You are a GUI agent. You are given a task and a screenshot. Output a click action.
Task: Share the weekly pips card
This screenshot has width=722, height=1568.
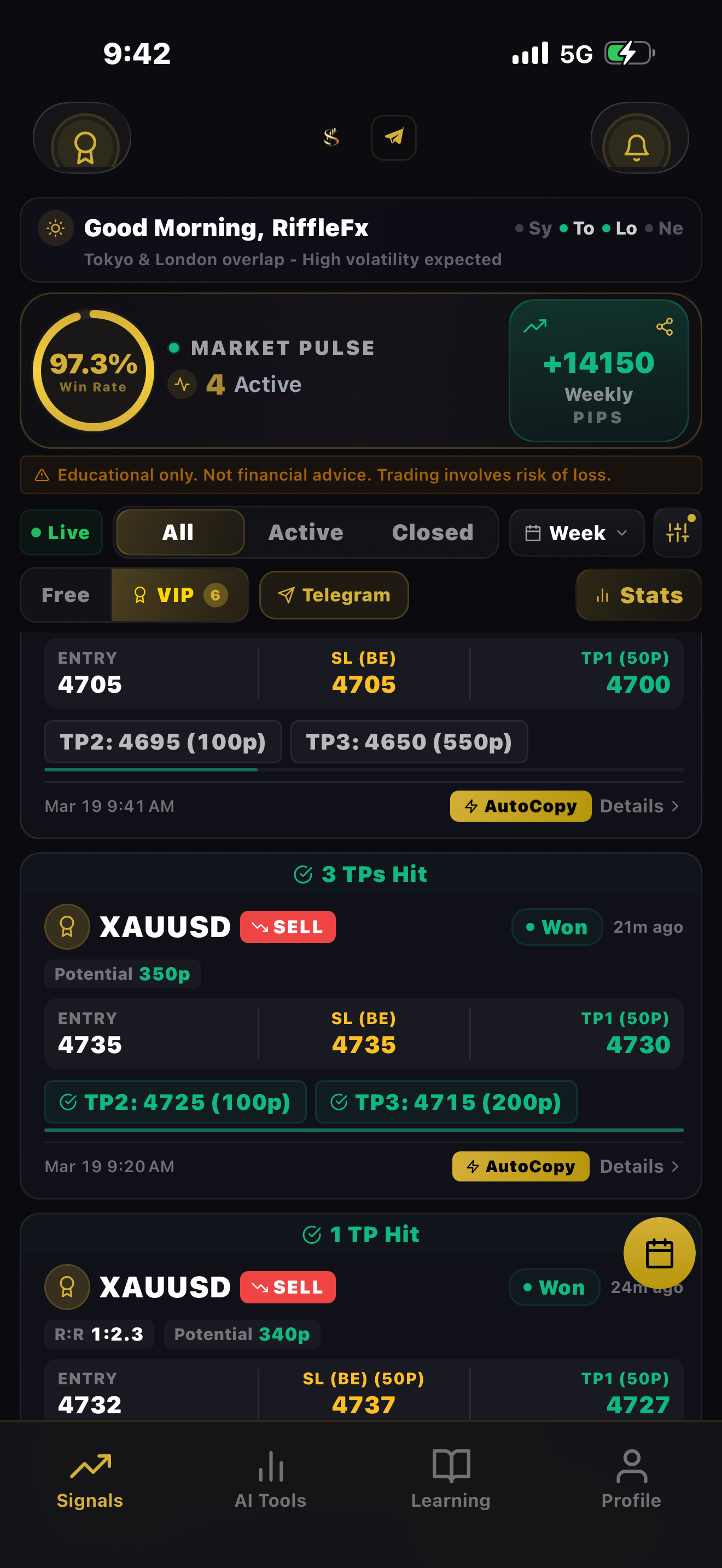click(x=664, y=327)
